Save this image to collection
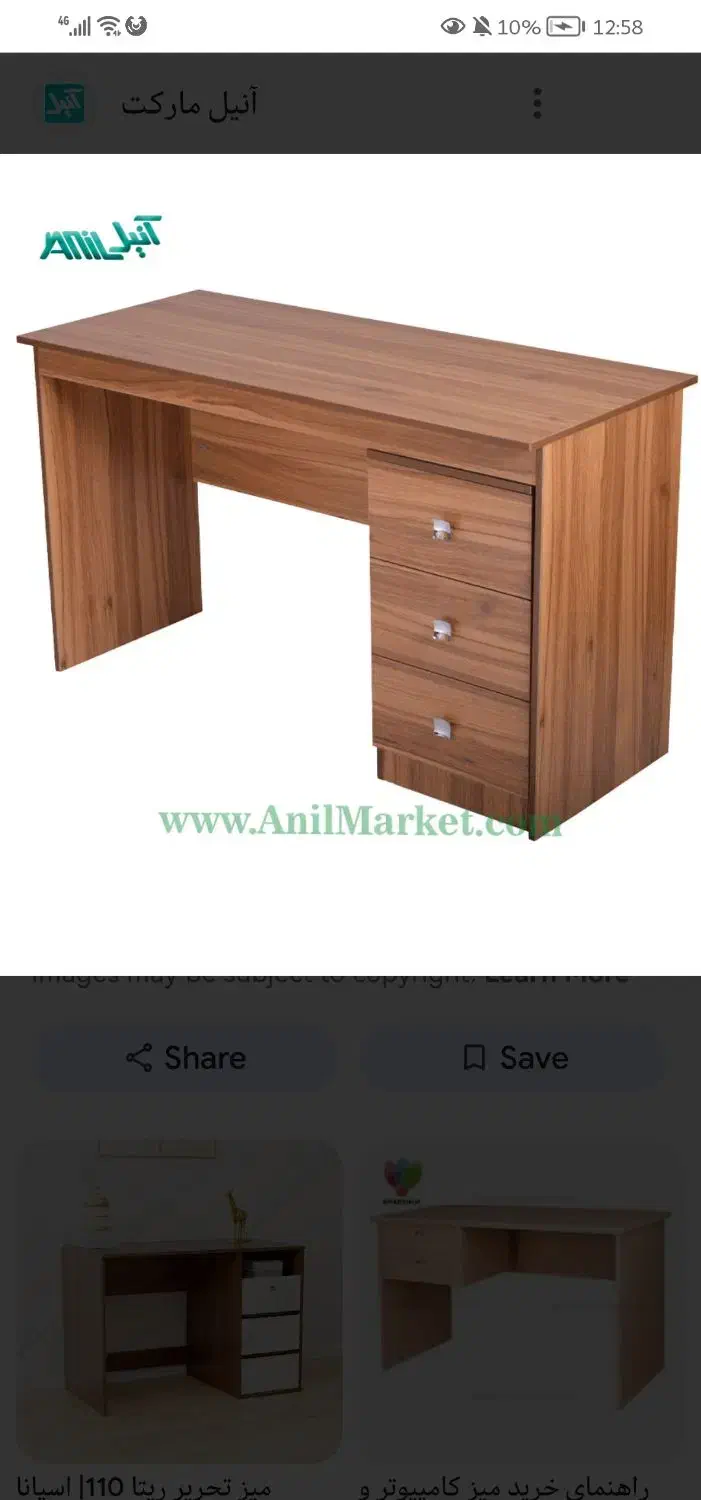Screen dimensions: 701x1500 coord(514,1058)
